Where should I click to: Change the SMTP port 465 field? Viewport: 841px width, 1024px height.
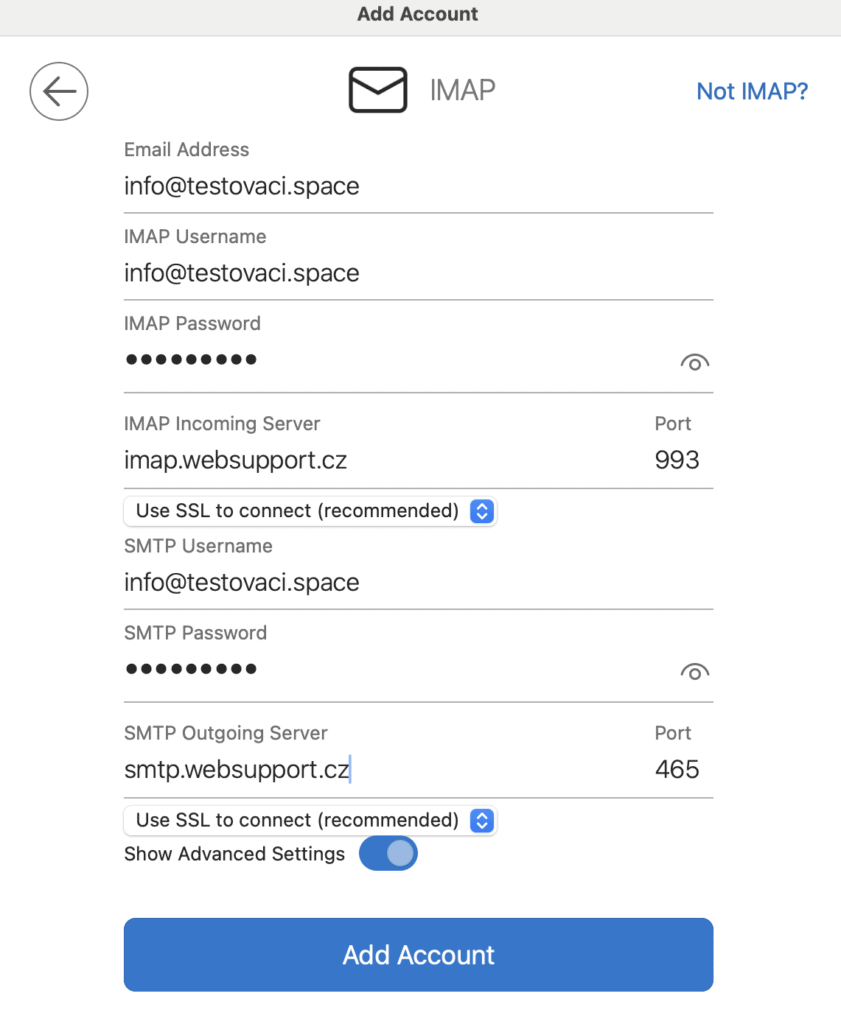677,769
